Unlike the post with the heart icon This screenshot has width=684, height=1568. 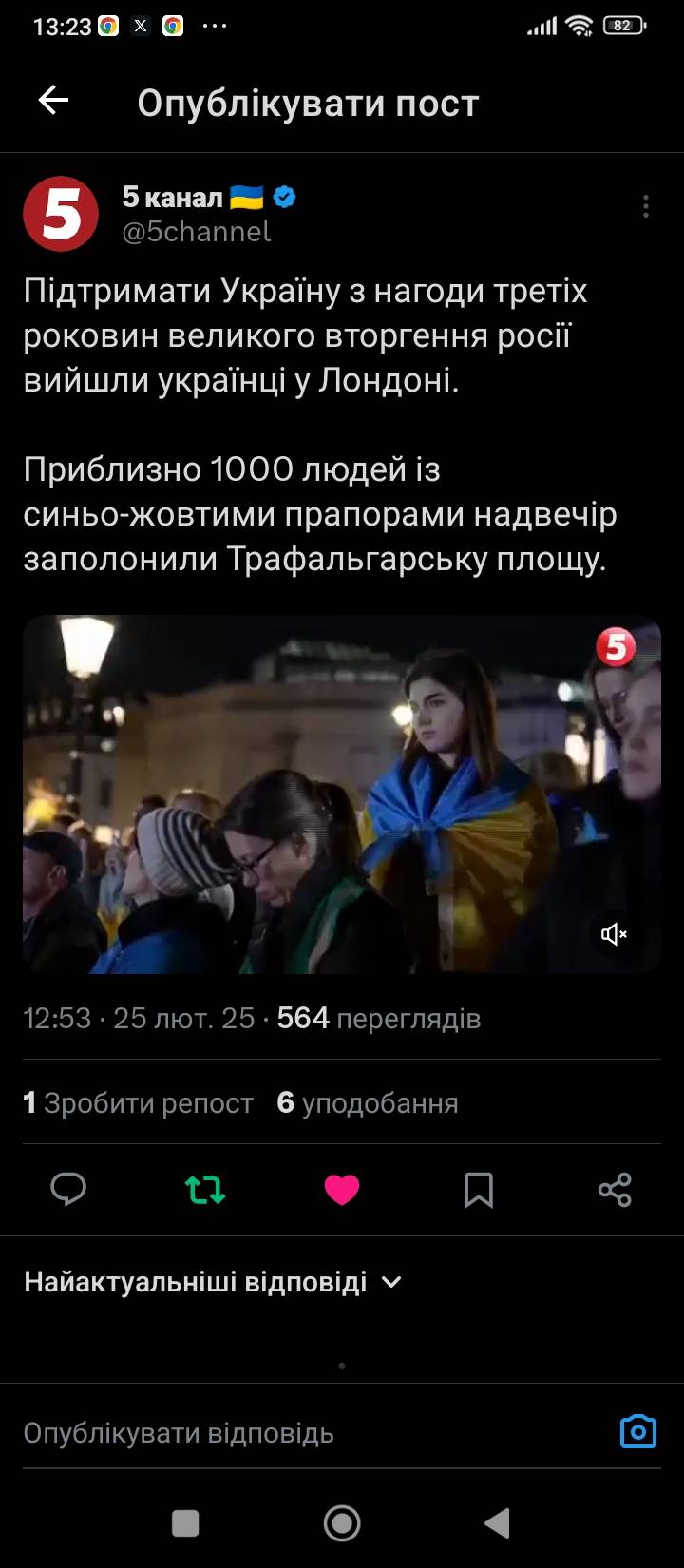tap(342, 1189)
